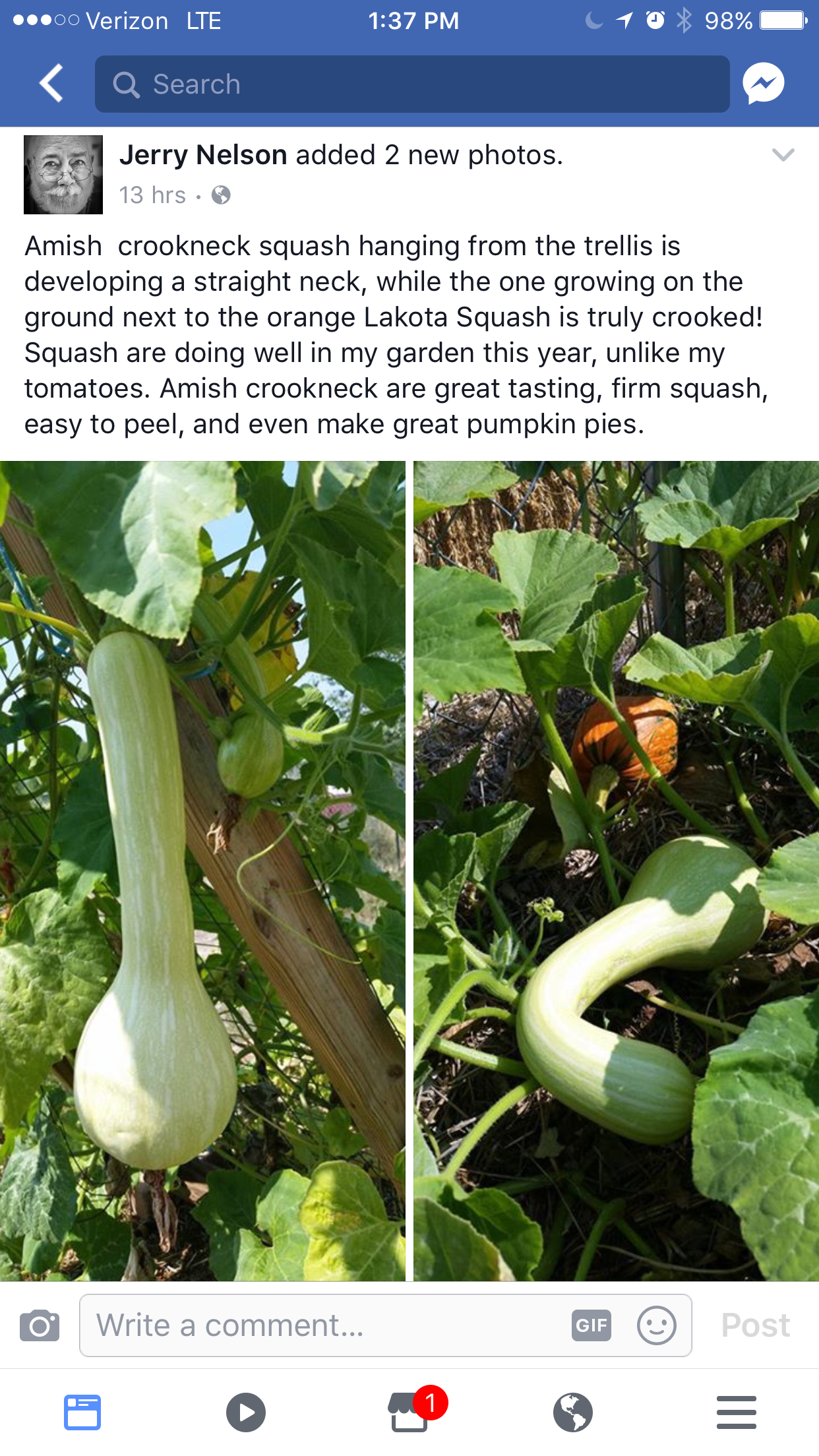Tap the Post button

756,1325
